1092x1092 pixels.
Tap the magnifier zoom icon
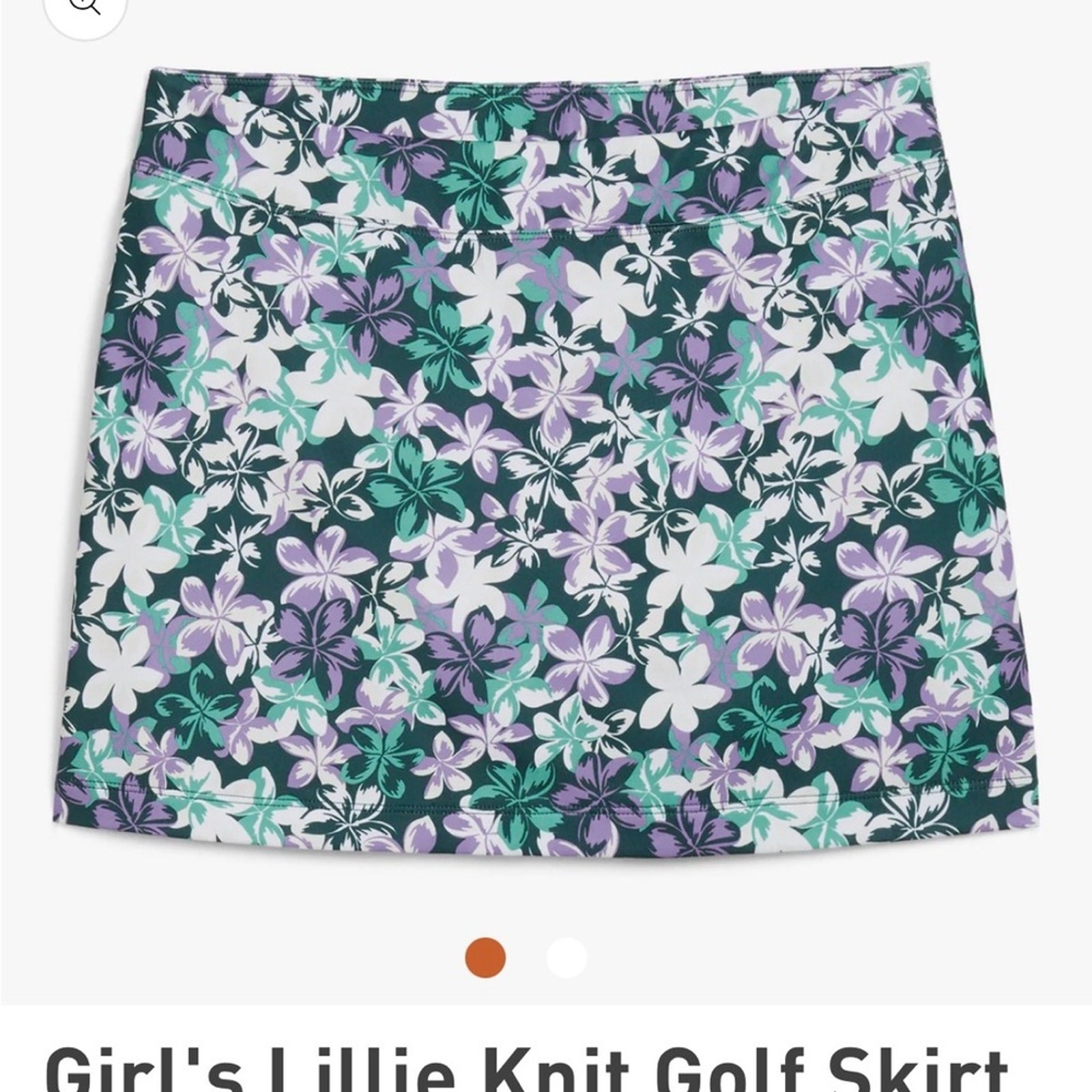86,7
